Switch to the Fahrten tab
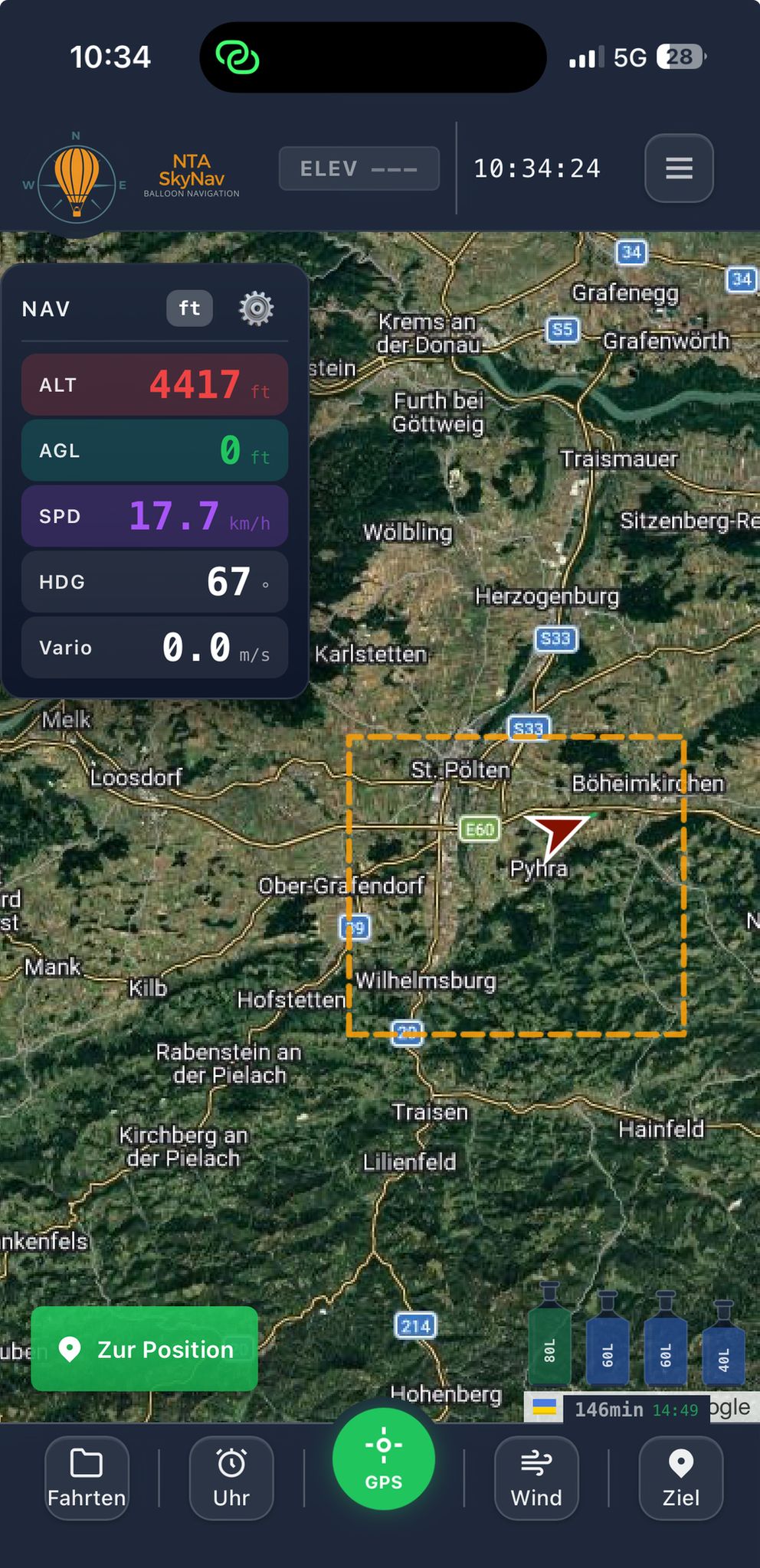This screenshot has width=760, height=1568. click(x=87, y=1477)
